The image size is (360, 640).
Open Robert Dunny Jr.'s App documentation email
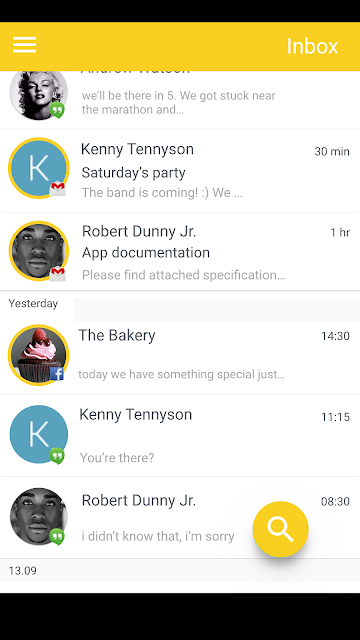[x=180, y=252]
